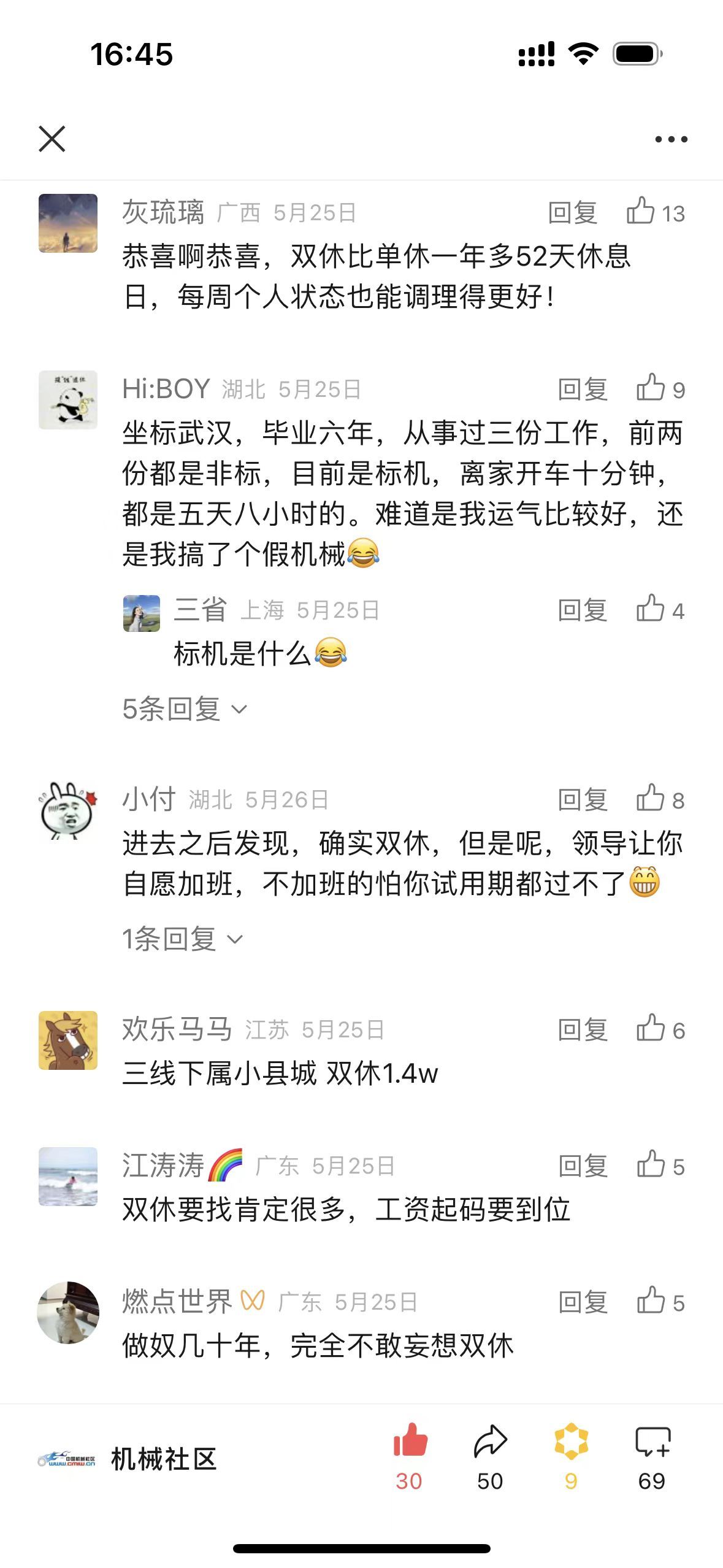Reply to 三省's comment
The height and width of the screenshot is (1568, 723).
point(582,610)
